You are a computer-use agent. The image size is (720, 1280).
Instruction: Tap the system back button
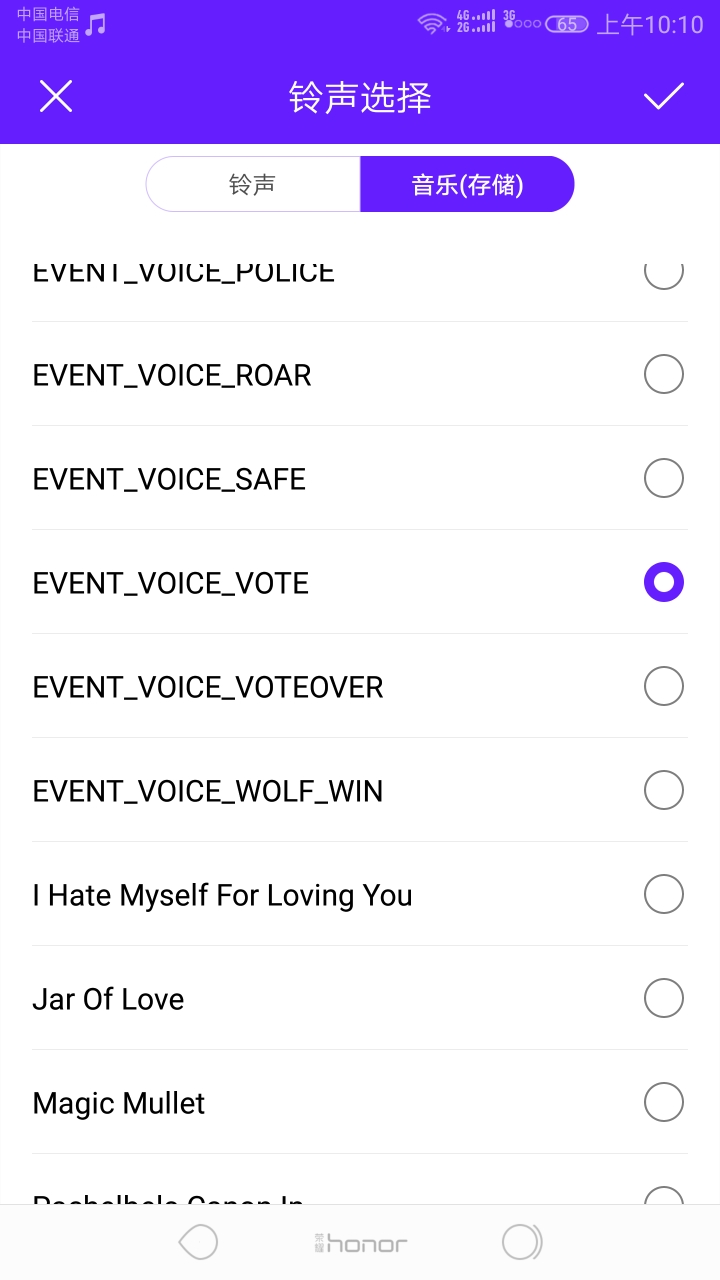[x=198, y=1243]
